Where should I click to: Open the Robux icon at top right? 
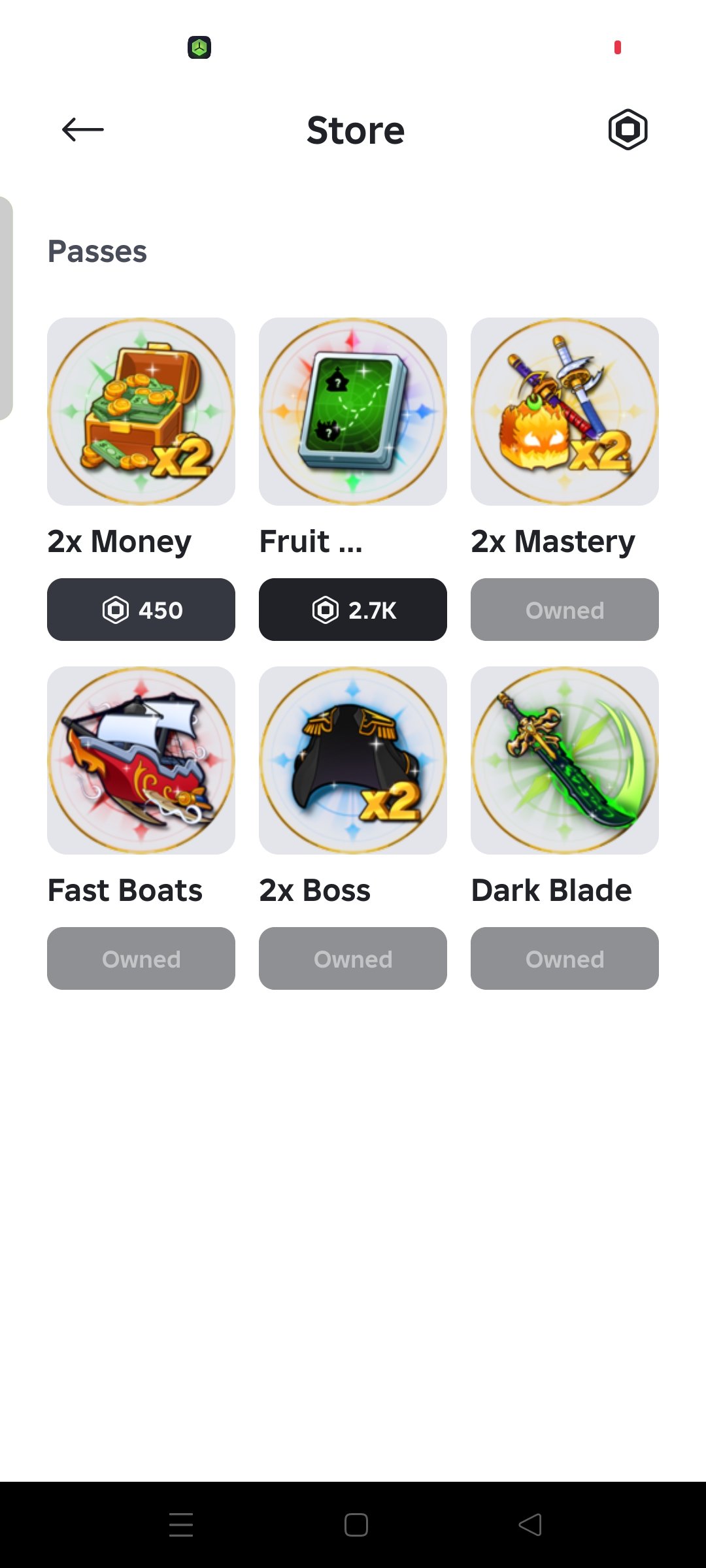(x=628, y=129)
